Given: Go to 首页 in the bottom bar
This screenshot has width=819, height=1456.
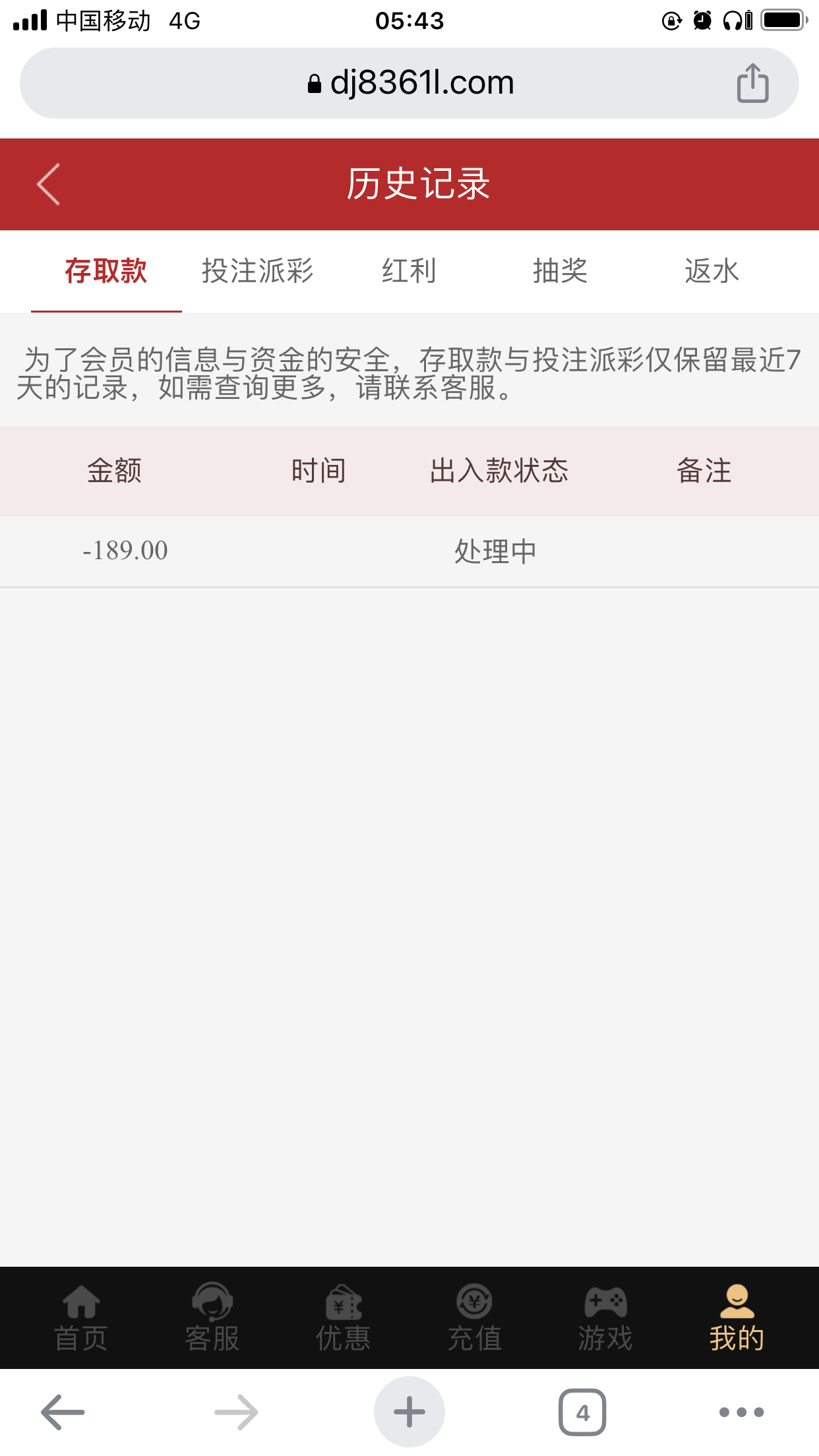Looking at the screenshot, I should pos(80,1318).
